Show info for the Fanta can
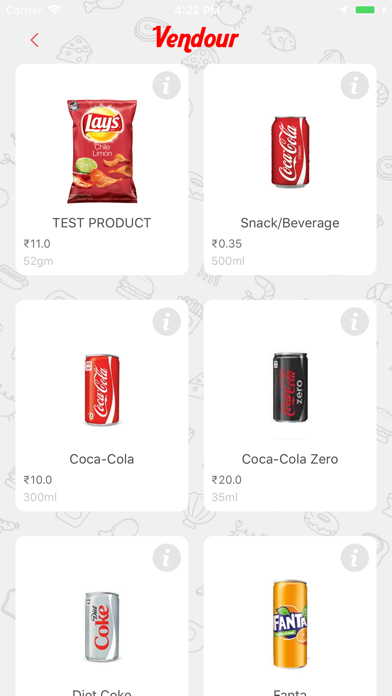This screenshot has width=392, height=696. (355, 558)
